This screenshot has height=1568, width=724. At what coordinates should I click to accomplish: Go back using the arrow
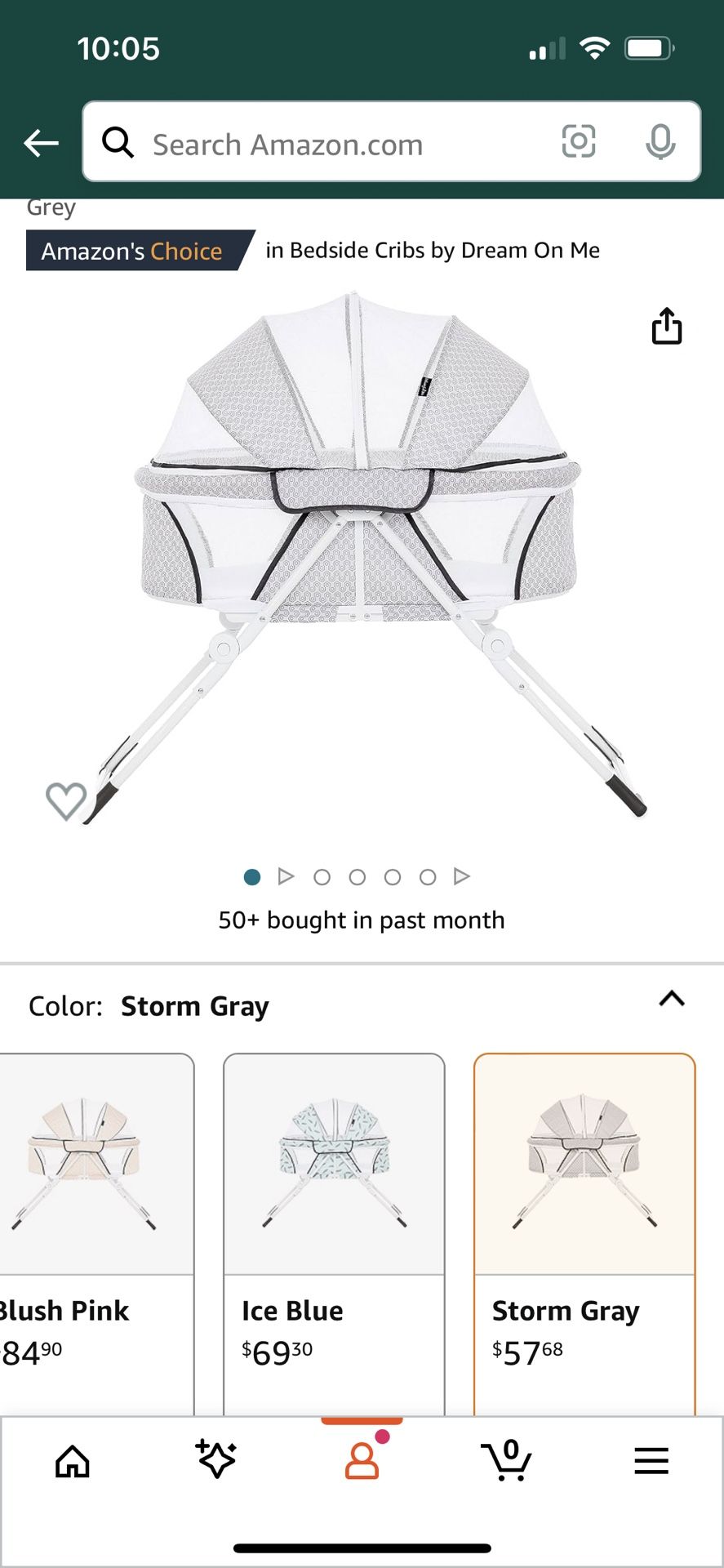pyautogui.click(x=41, y=144)
